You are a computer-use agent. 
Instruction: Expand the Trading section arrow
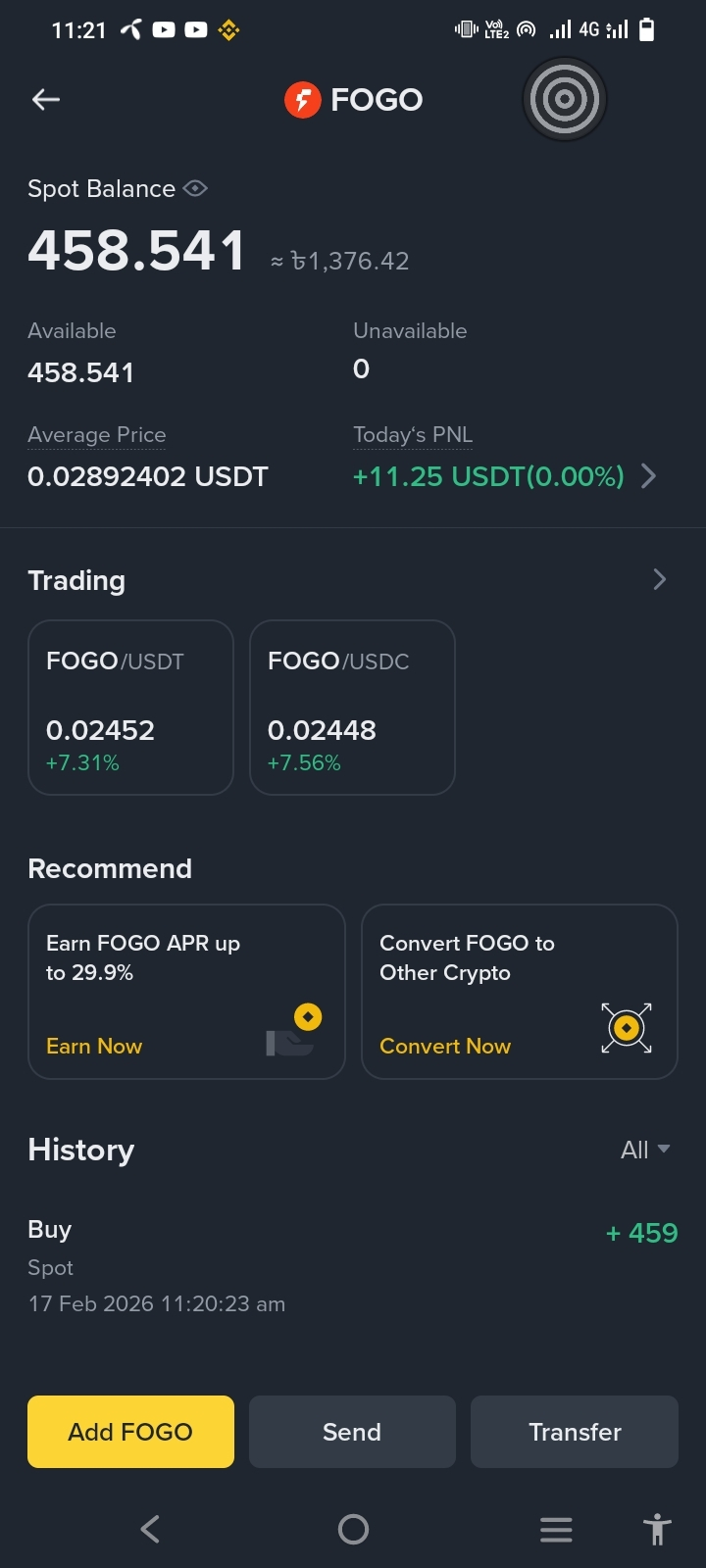pos(659,580)
